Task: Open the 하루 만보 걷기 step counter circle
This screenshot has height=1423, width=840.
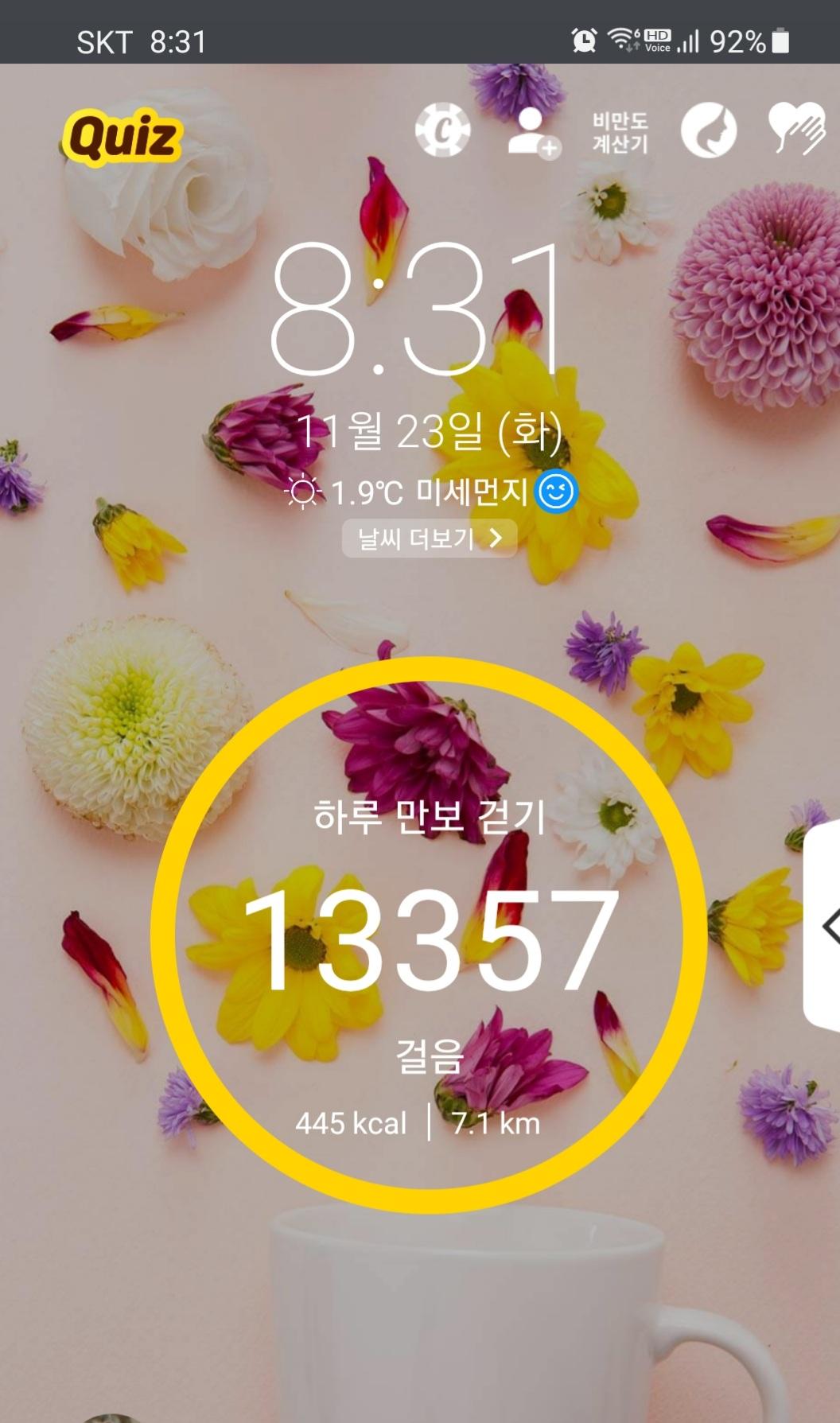Action: tap(429, 935)
